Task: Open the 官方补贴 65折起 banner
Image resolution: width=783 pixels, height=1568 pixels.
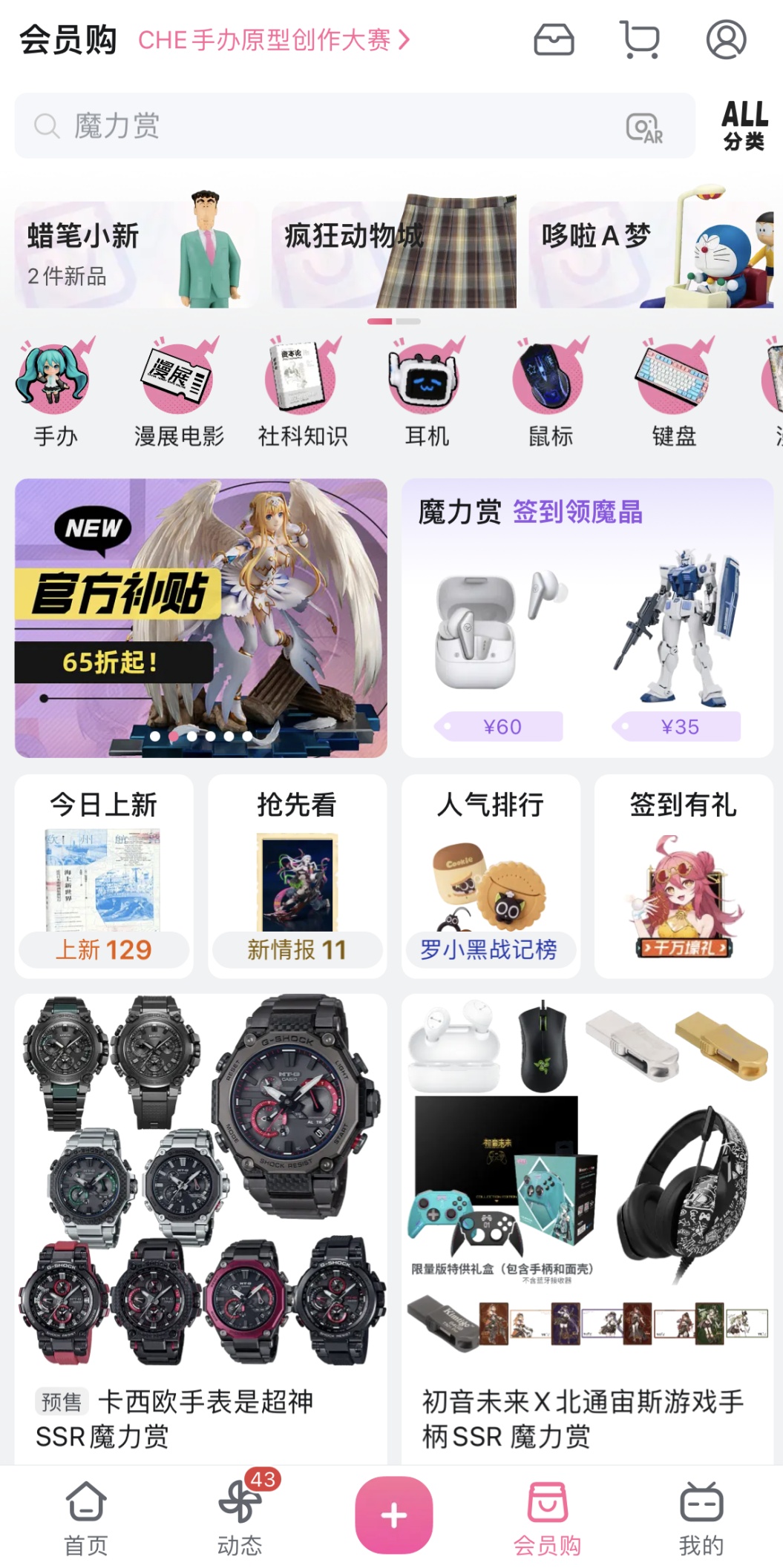Action: tap(200, 617)
